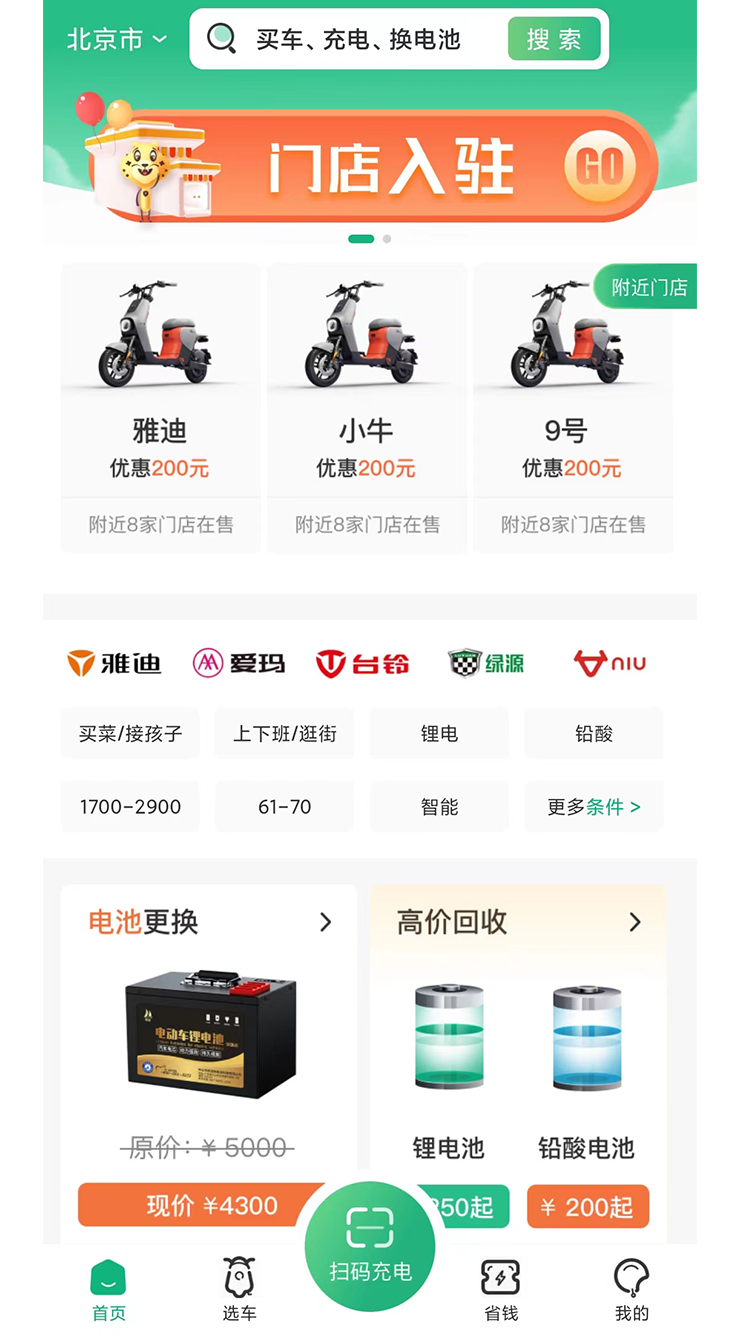The height and width of the screenshot is (1337, 752).
Task: Open the 电池更换 card
Action: pos(209,922)
